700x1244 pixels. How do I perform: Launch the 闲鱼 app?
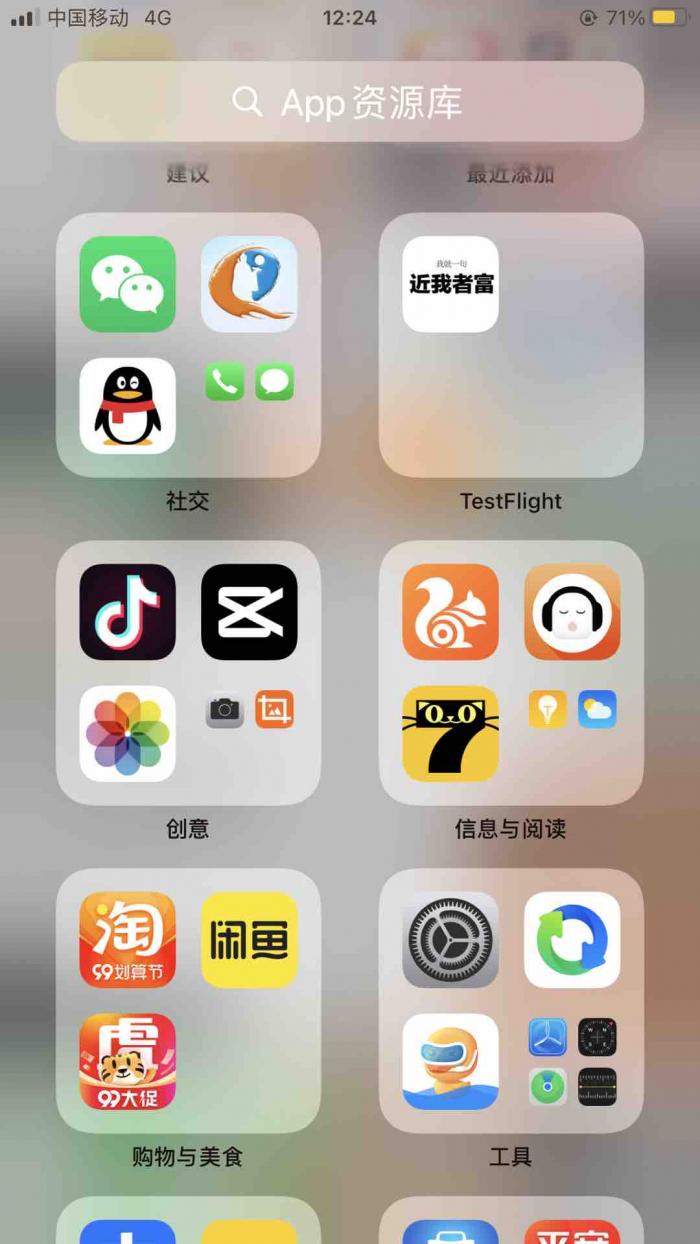(x=249, y=940)
